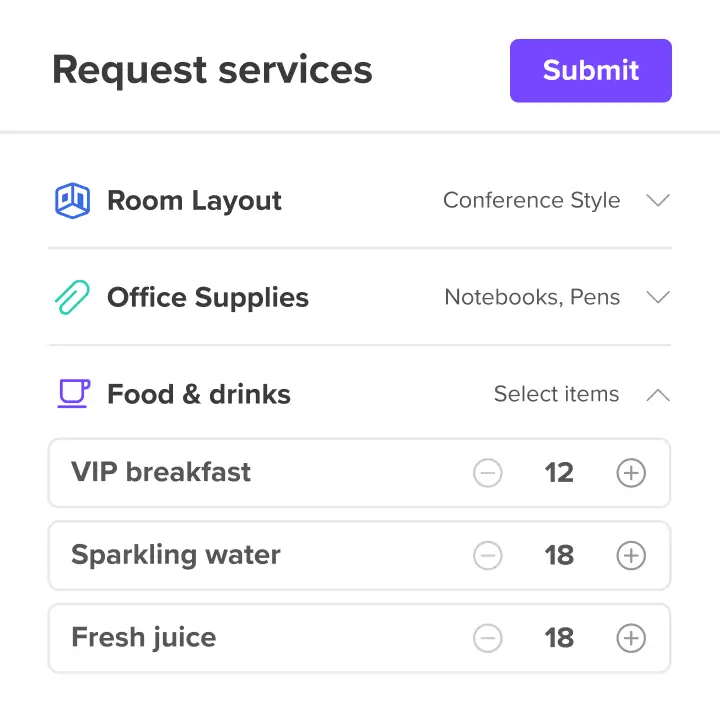Screen dimensions: 720x721
Task: Reduce Sparkling water count by one
Action: click(x=488, y=556)
